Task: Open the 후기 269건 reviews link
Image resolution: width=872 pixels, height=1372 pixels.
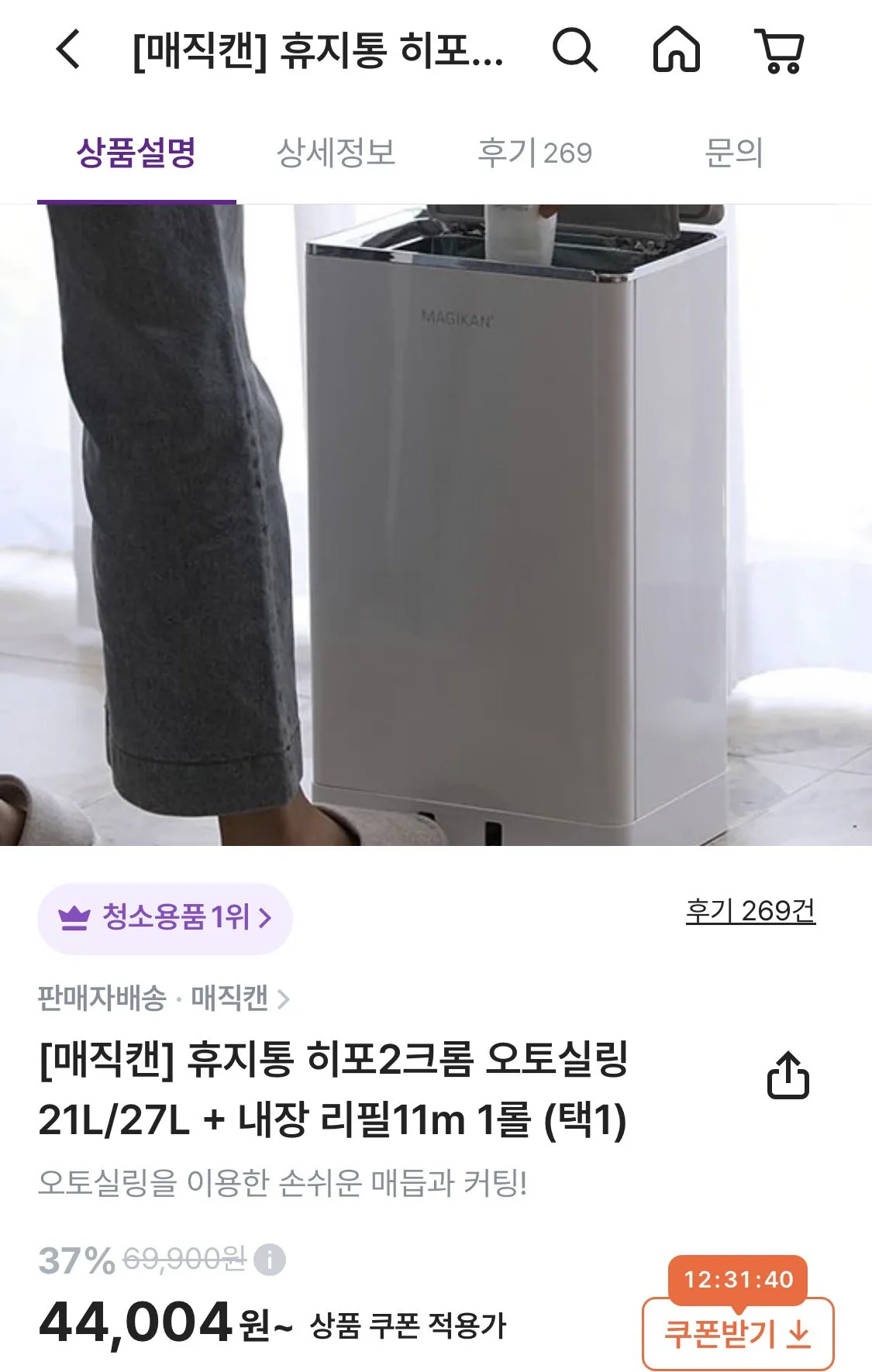Action: tap(750, 911)
